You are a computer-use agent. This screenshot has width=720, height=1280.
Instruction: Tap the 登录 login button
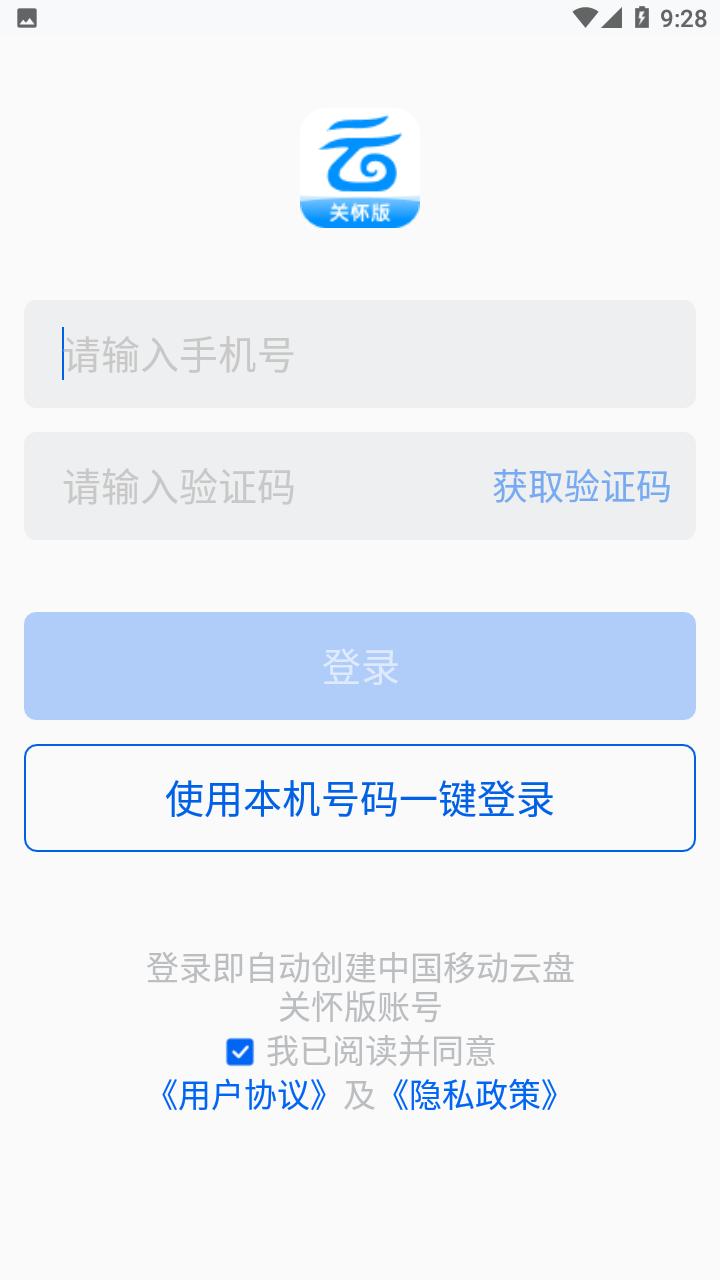360,666
